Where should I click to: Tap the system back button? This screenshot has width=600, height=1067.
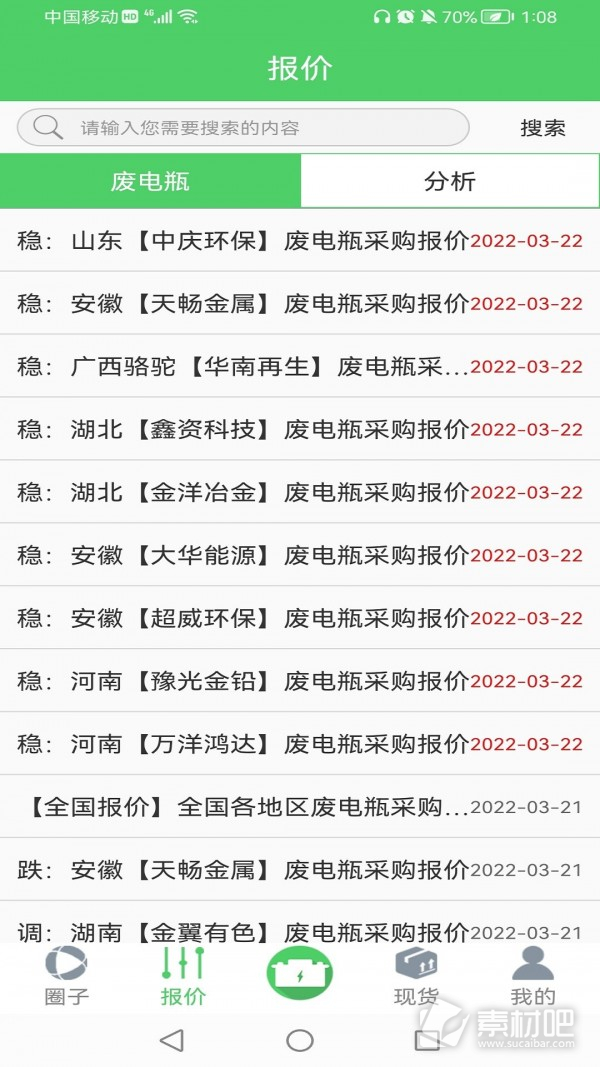pos(171,1040)
